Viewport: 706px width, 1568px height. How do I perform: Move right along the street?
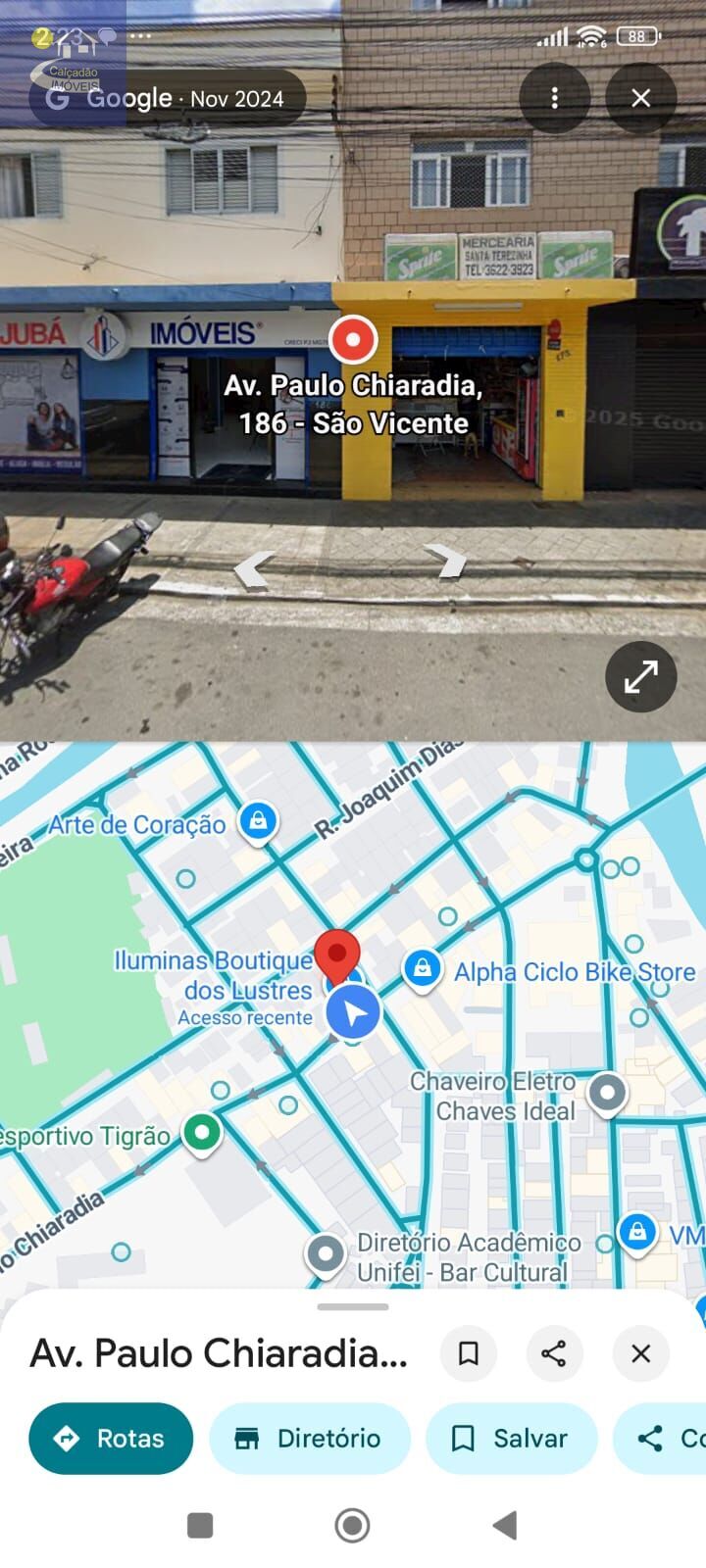click(x=448, y=560)
